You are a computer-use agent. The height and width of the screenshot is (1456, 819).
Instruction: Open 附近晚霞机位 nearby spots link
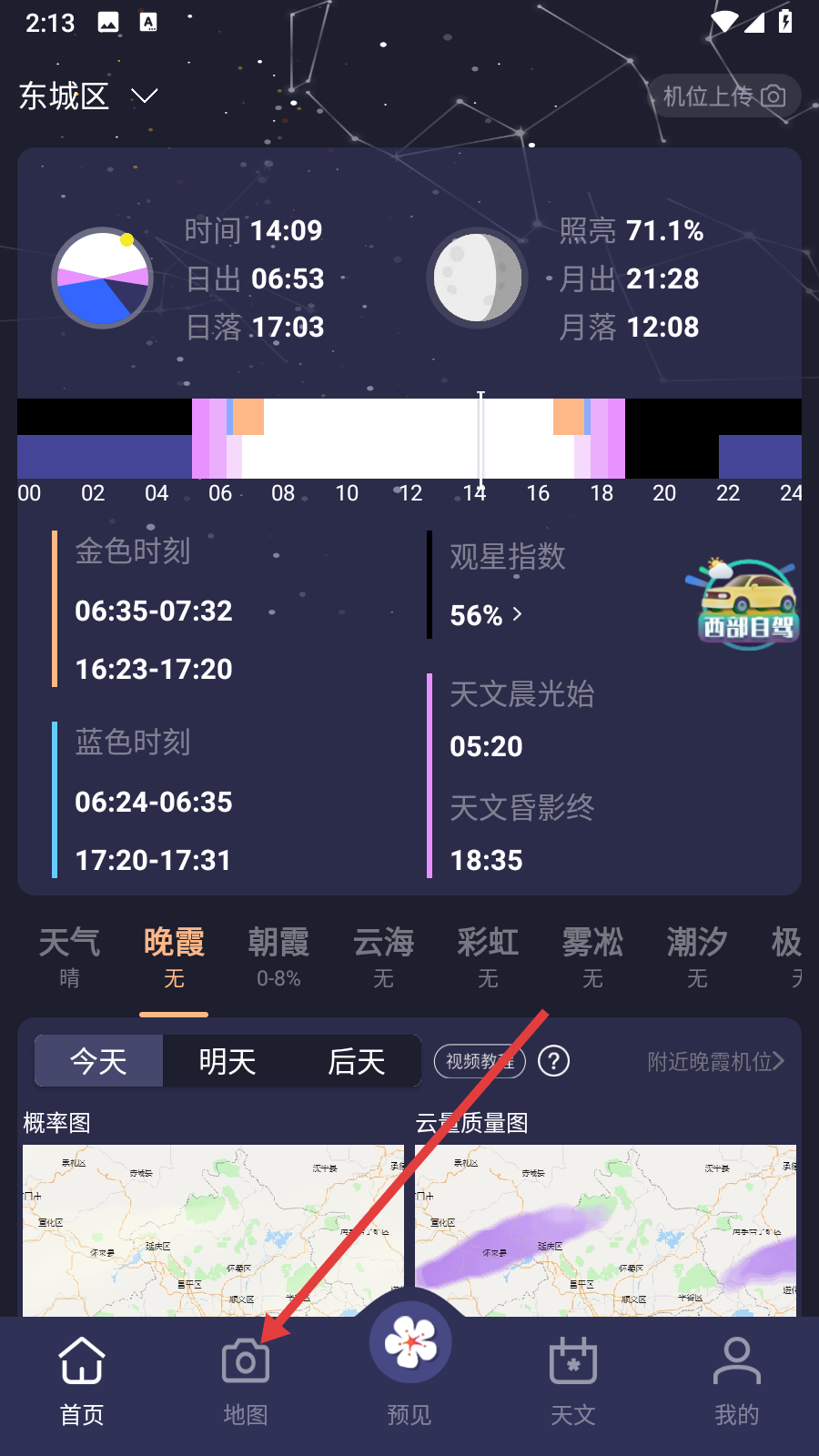coord(715,1061)
